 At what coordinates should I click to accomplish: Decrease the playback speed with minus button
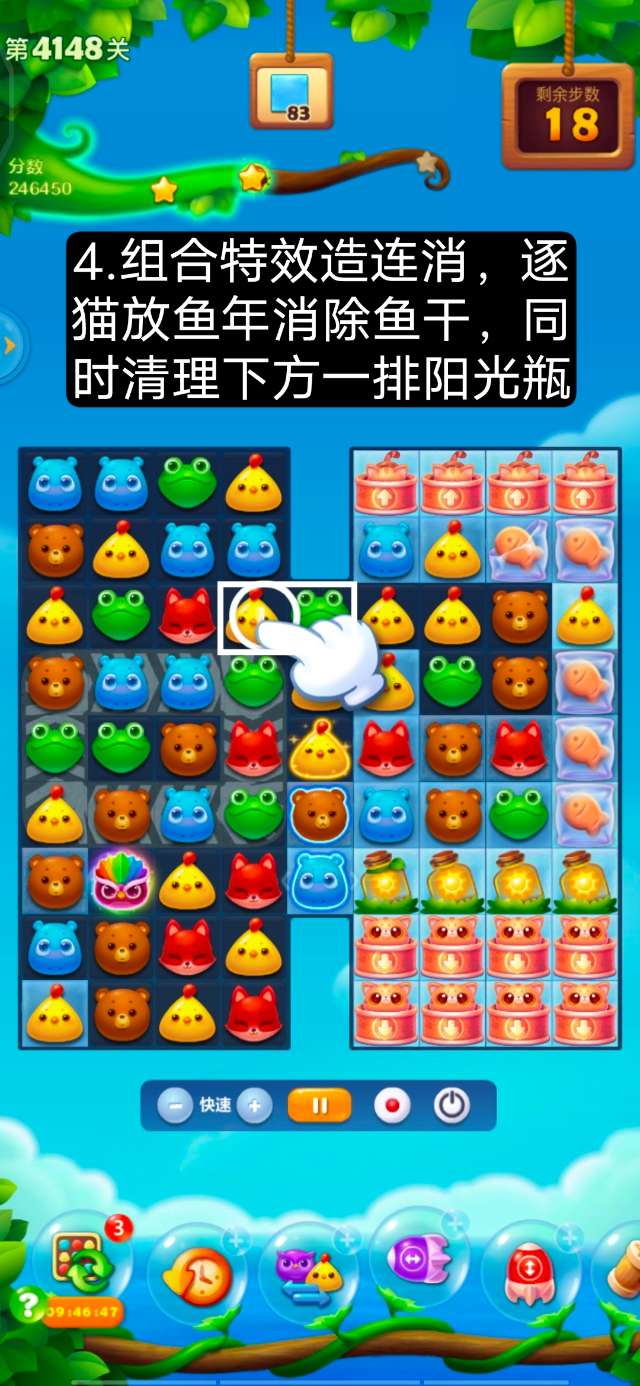click(175, 1106)
